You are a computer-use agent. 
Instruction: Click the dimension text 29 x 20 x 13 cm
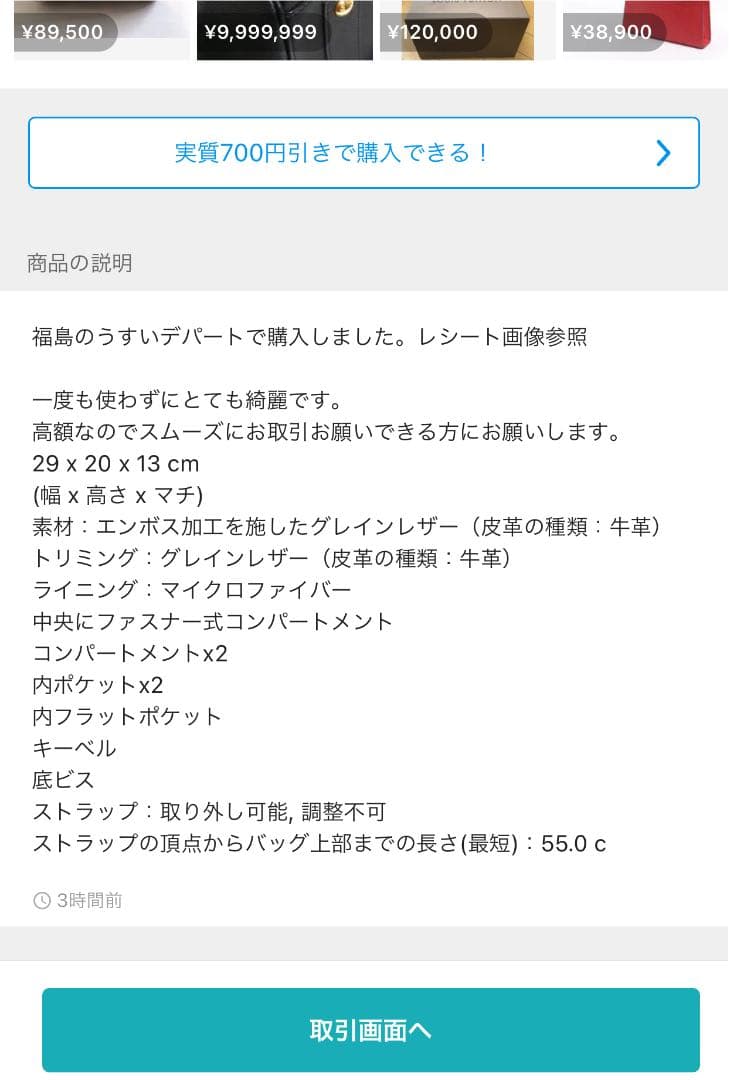pos(113,464)
